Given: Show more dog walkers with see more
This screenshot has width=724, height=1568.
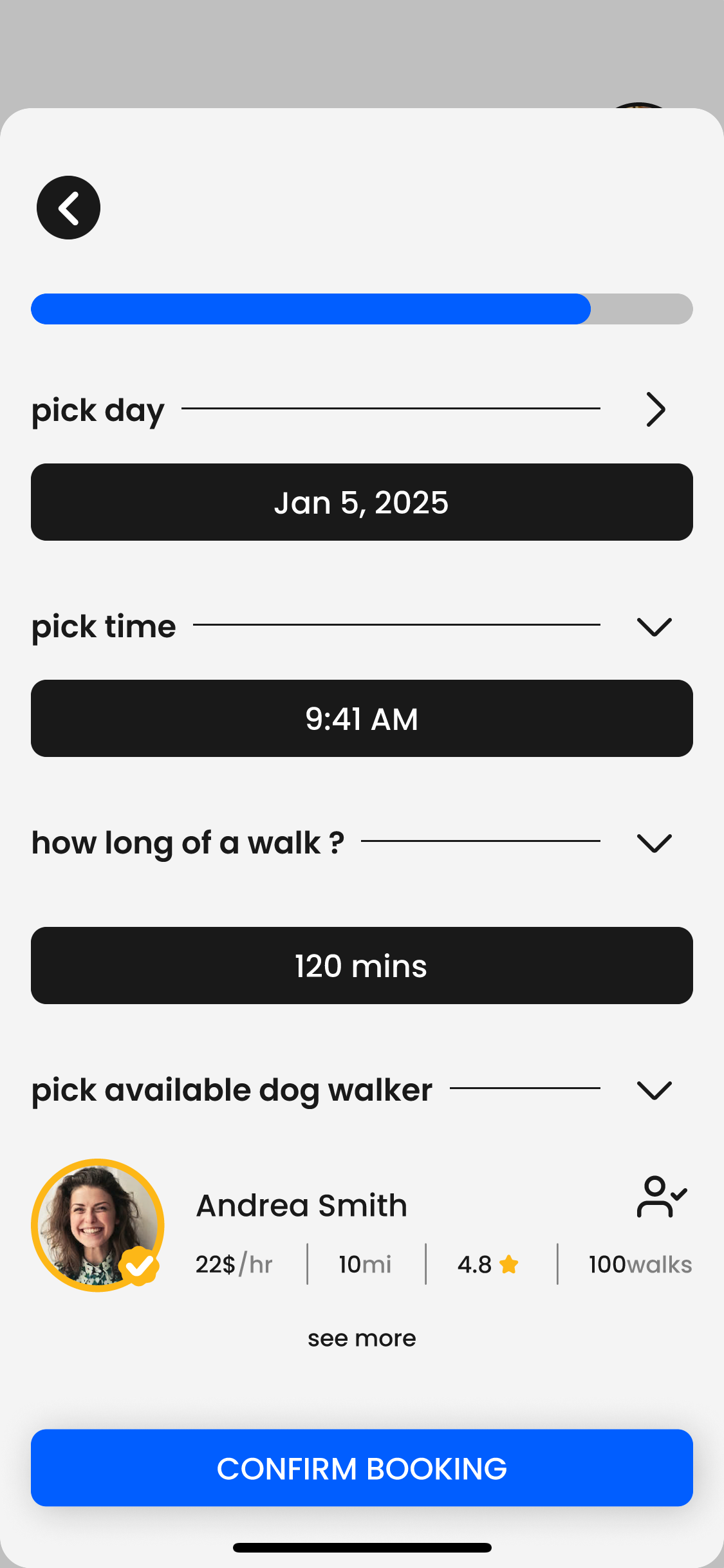Looking at the screenshot, I should coord(362,1339).
